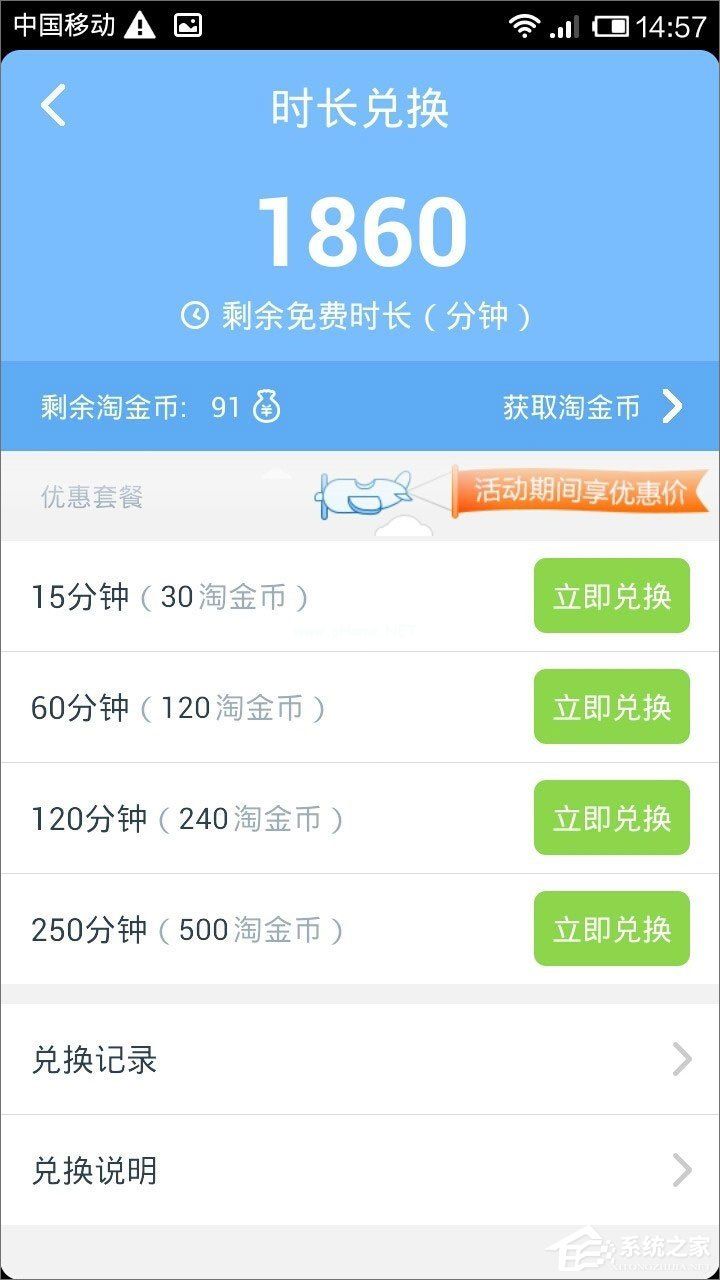
Task: Tap the coin pouch icon next to 91
Action: click(x=265, y=406)
